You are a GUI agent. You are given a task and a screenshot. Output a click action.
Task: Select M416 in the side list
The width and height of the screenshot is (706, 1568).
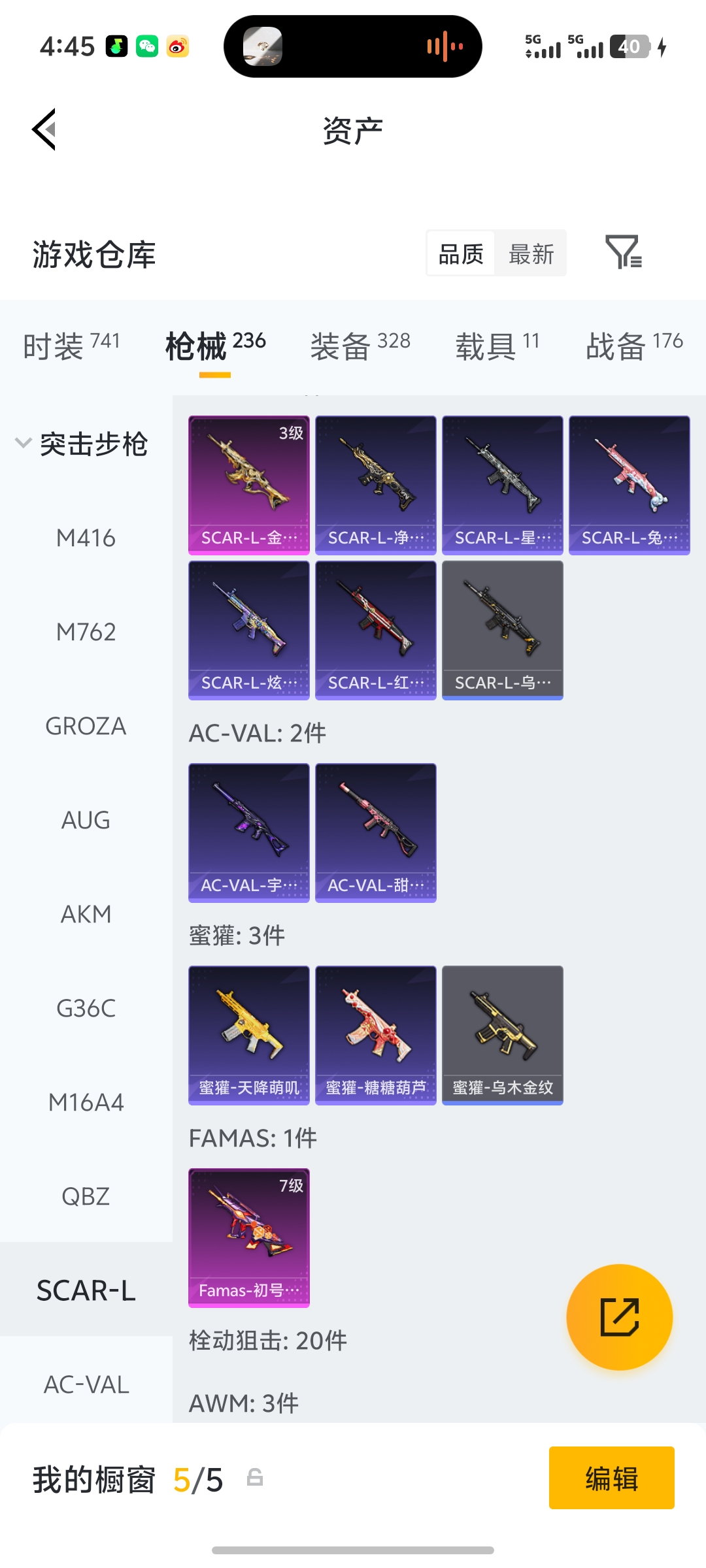[86, 538]
